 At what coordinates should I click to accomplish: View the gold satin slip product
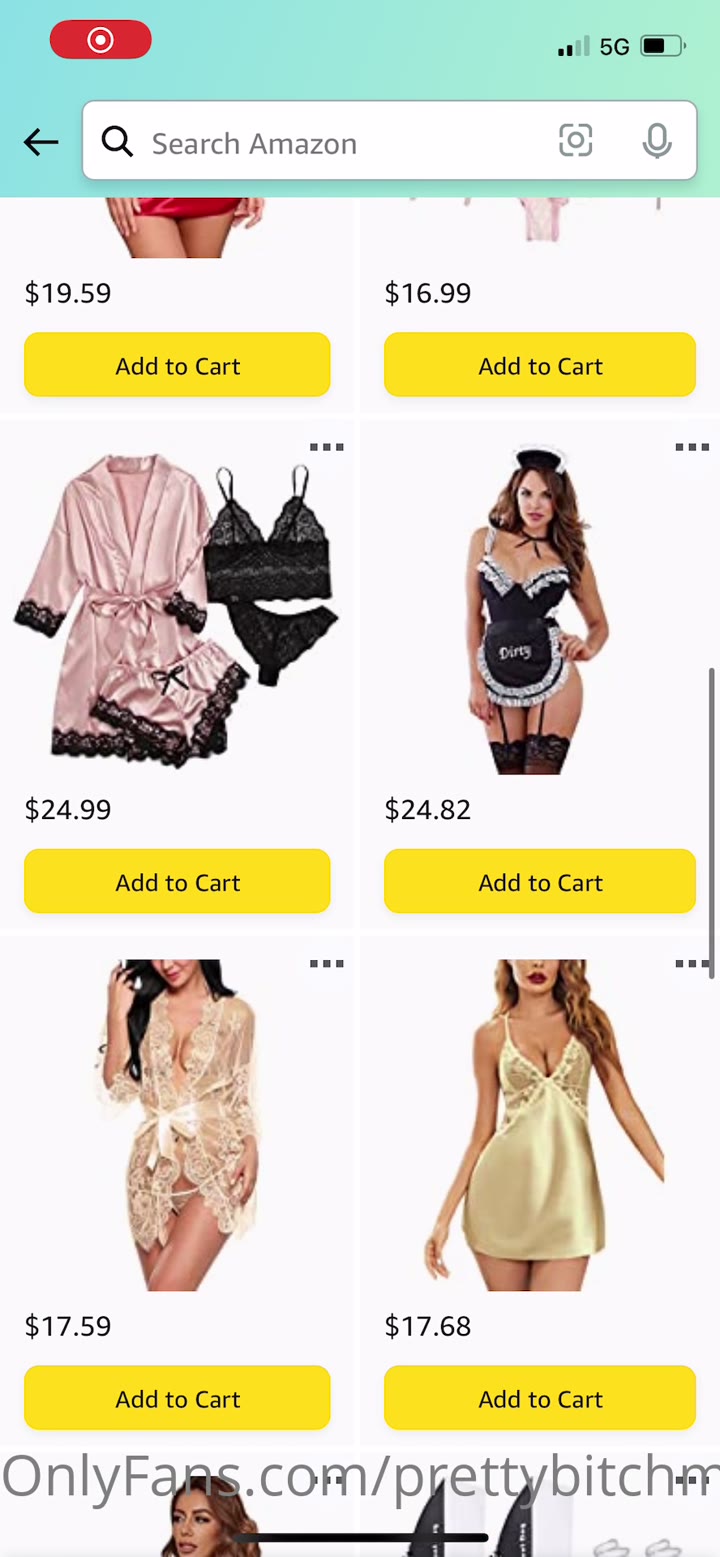(x=540, y=1125)
